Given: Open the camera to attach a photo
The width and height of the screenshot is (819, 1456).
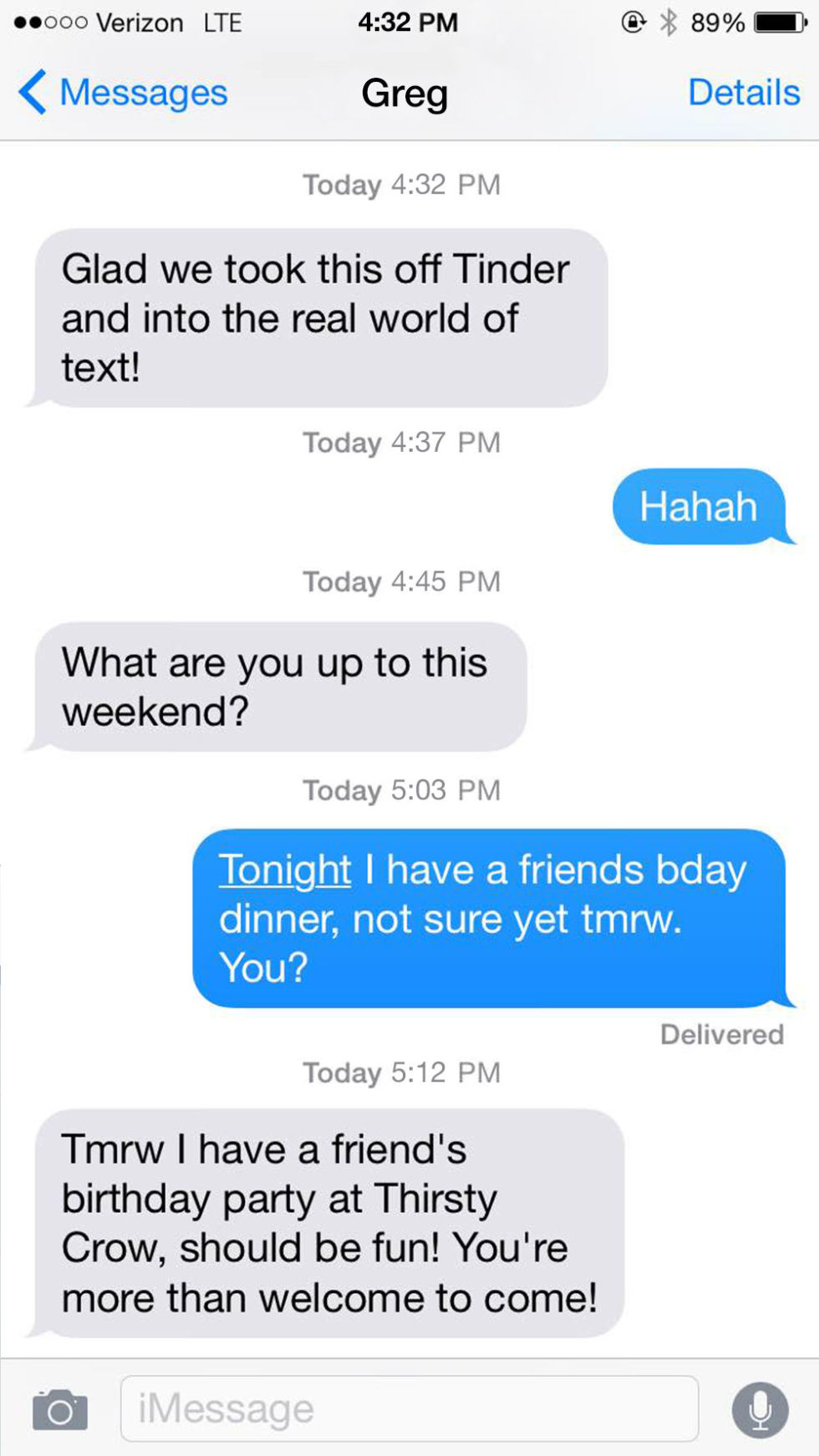Looking at the screenshot, I should 59,1409.
